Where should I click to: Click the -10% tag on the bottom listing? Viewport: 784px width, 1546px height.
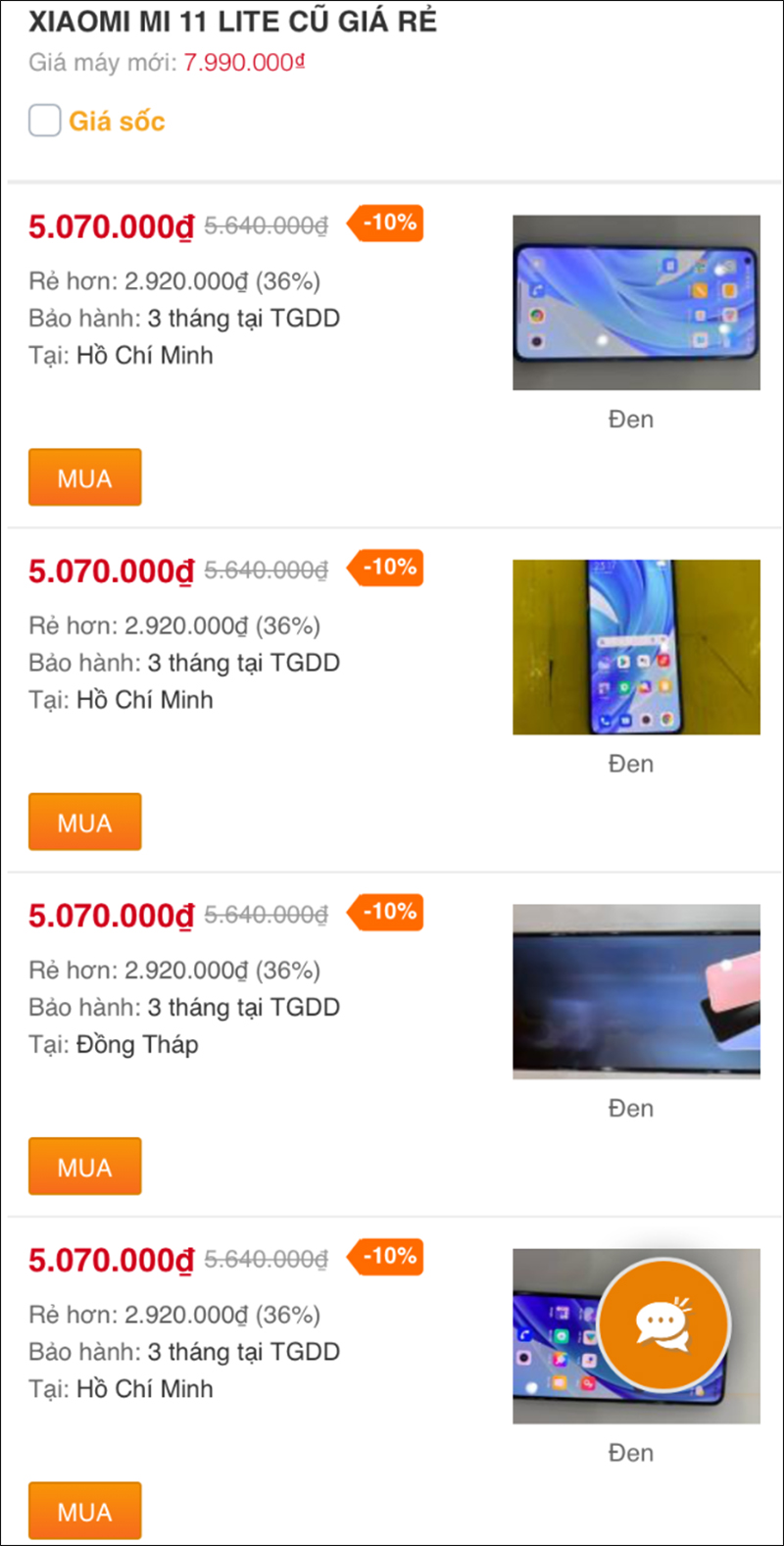384,1257
